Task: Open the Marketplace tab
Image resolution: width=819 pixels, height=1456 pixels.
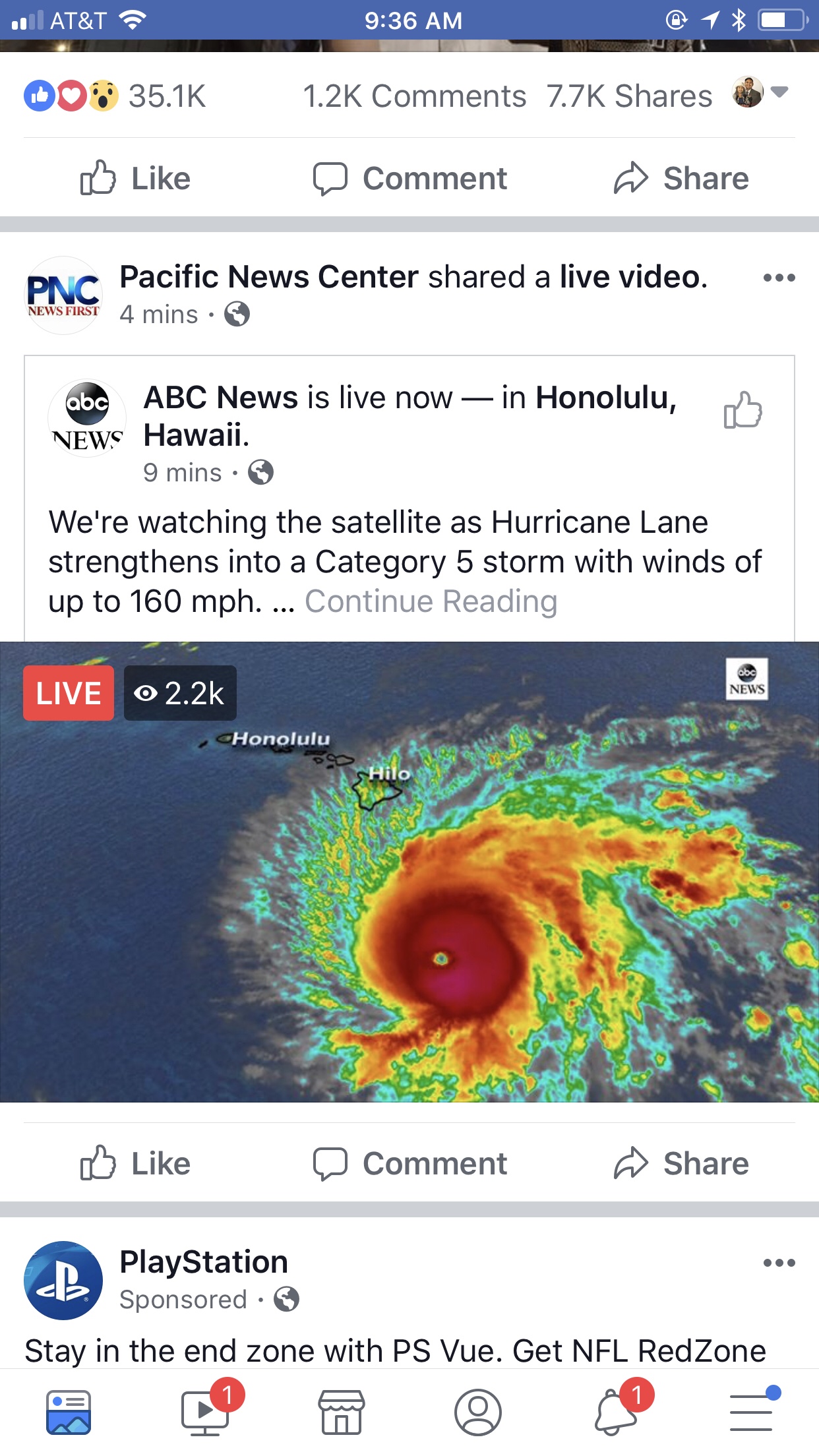Action: pyautogui.click(x=342, y=1412)
